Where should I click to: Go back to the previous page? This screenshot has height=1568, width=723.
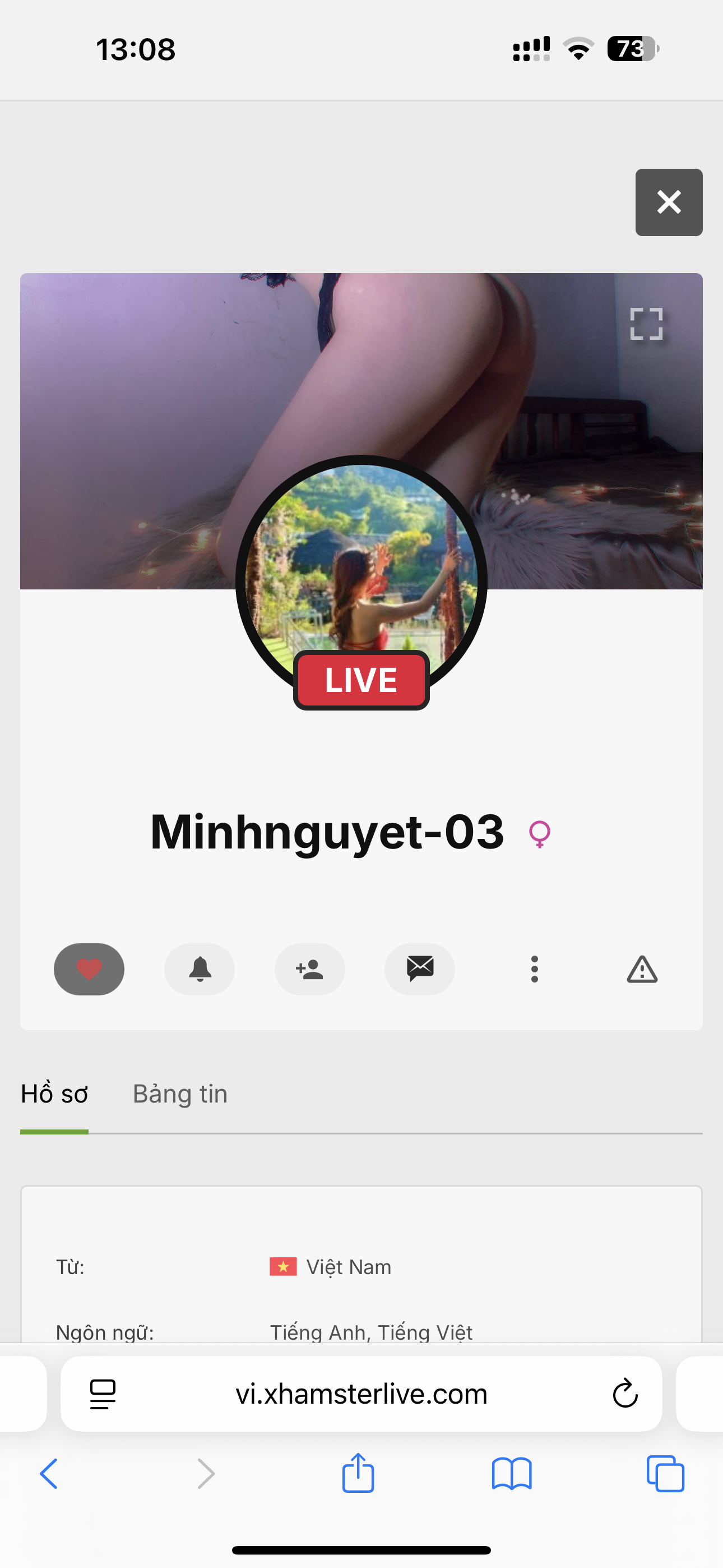point(49,1474)
